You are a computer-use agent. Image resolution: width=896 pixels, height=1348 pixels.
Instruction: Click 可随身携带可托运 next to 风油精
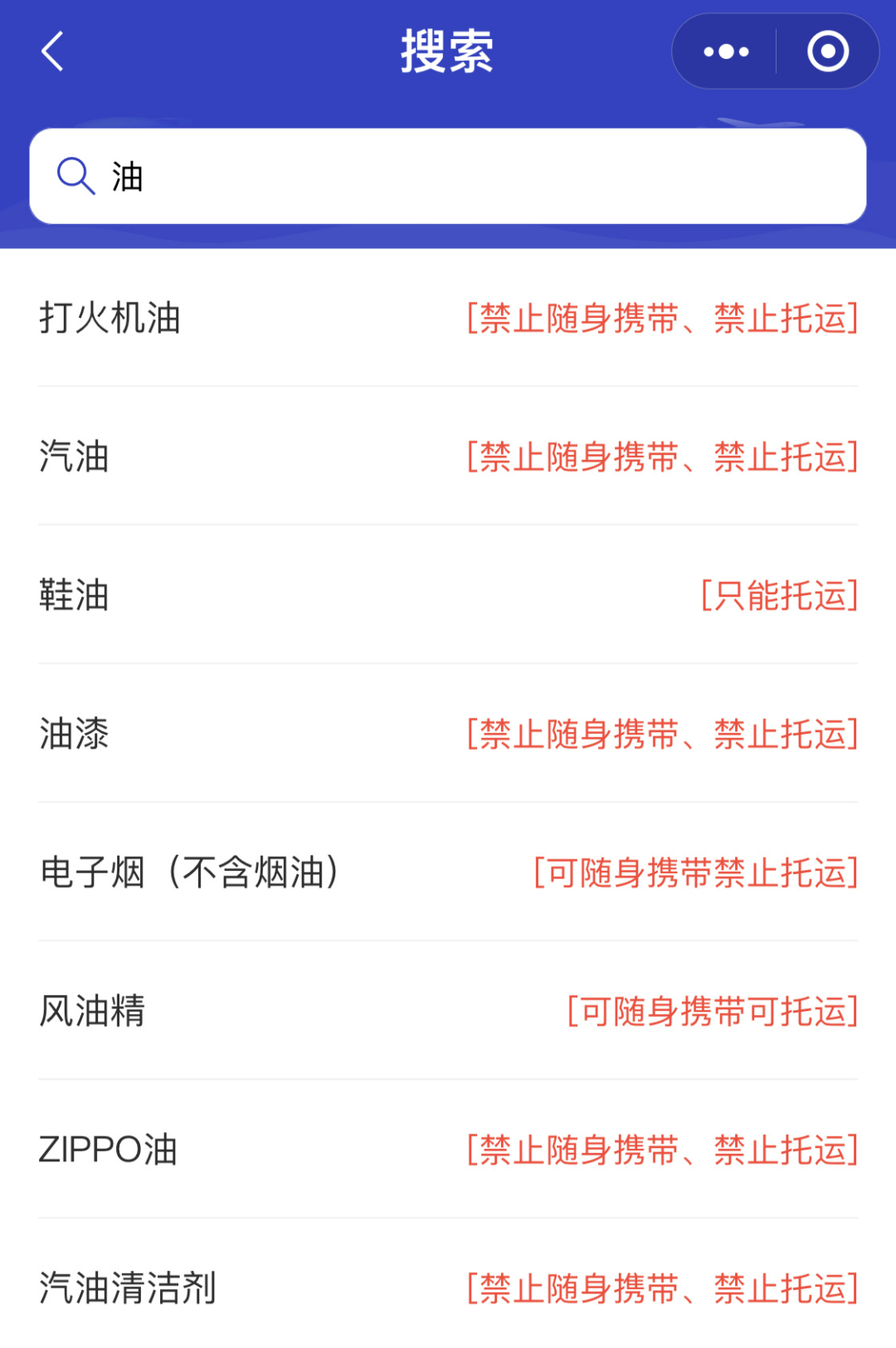pos(712,1011)
